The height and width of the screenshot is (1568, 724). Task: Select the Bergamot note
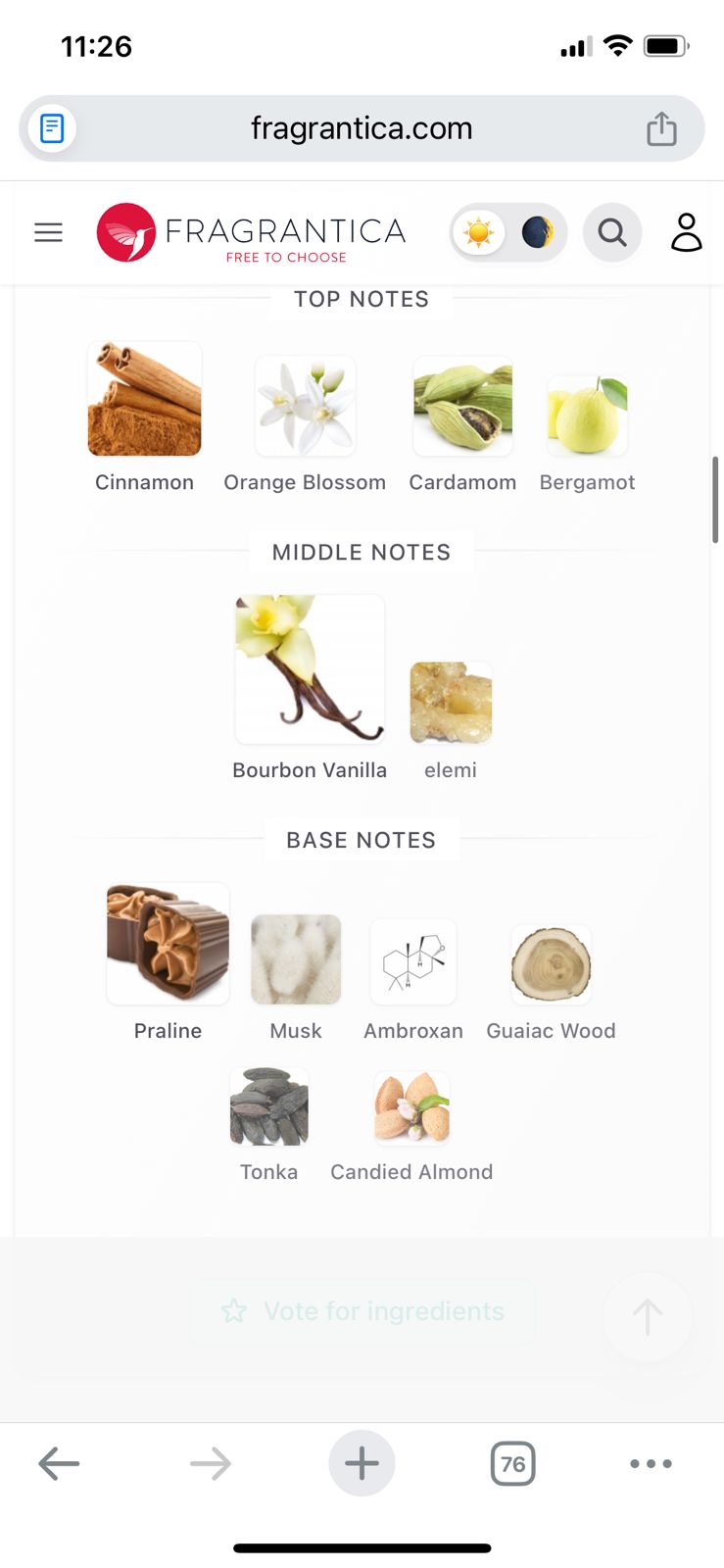click(587, 416)
